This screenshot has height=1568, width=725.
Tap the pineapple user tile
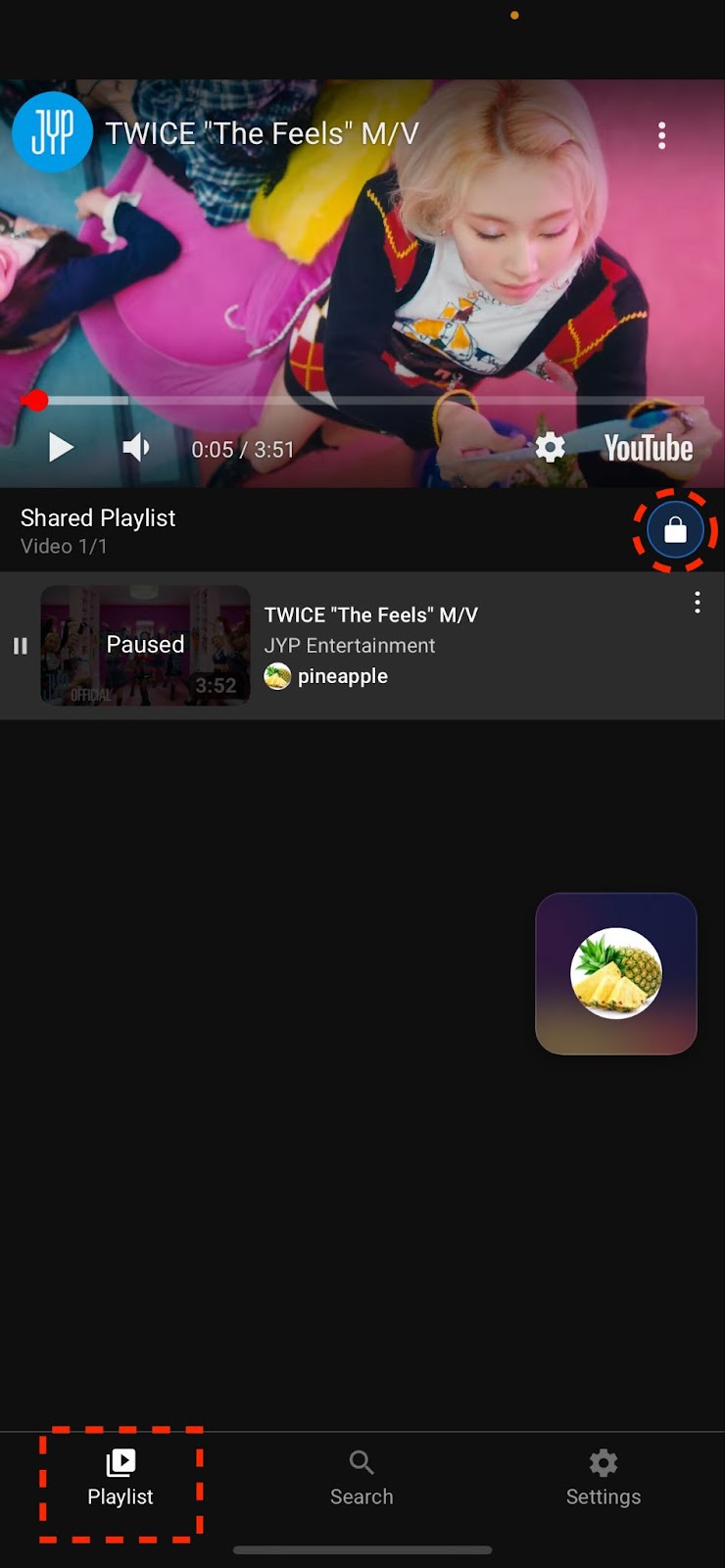click(616, 973)
